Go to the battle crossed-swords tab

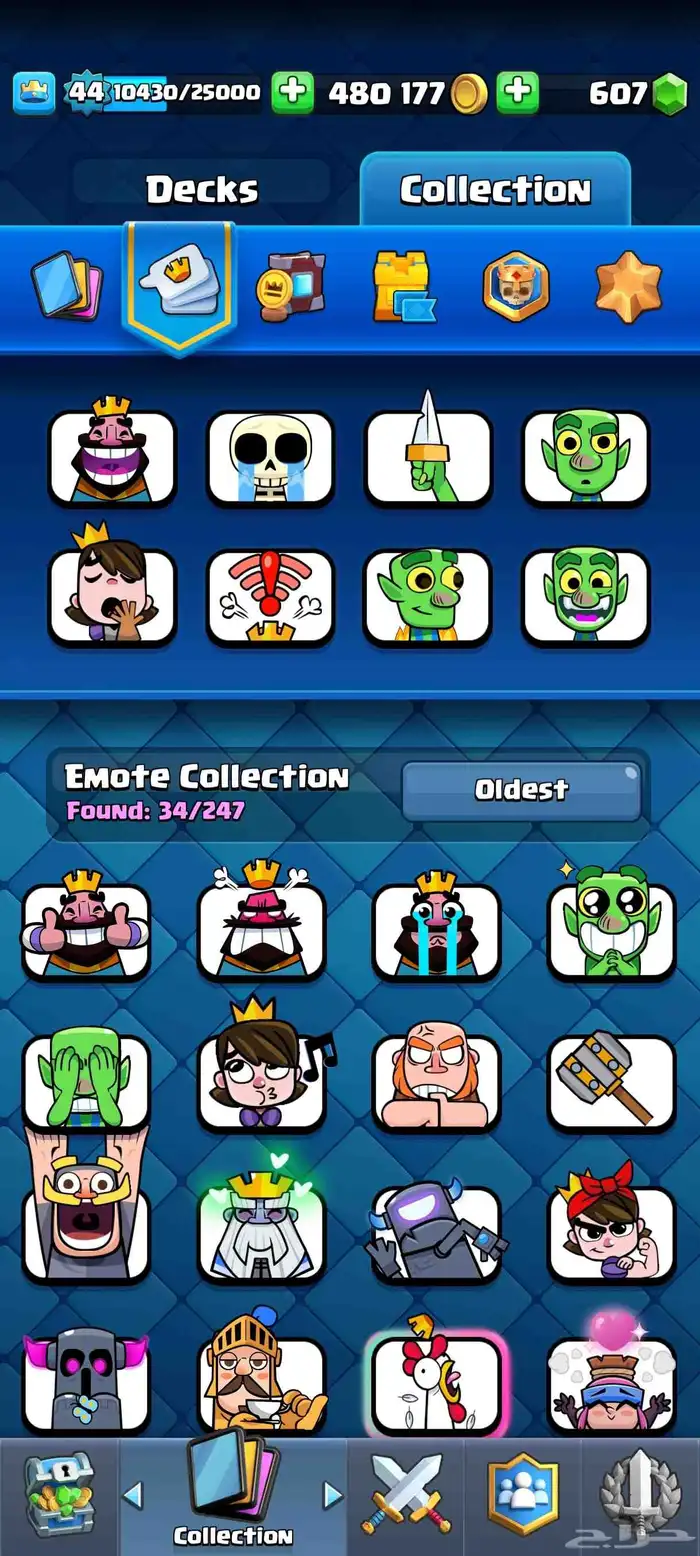point(407,1495)
